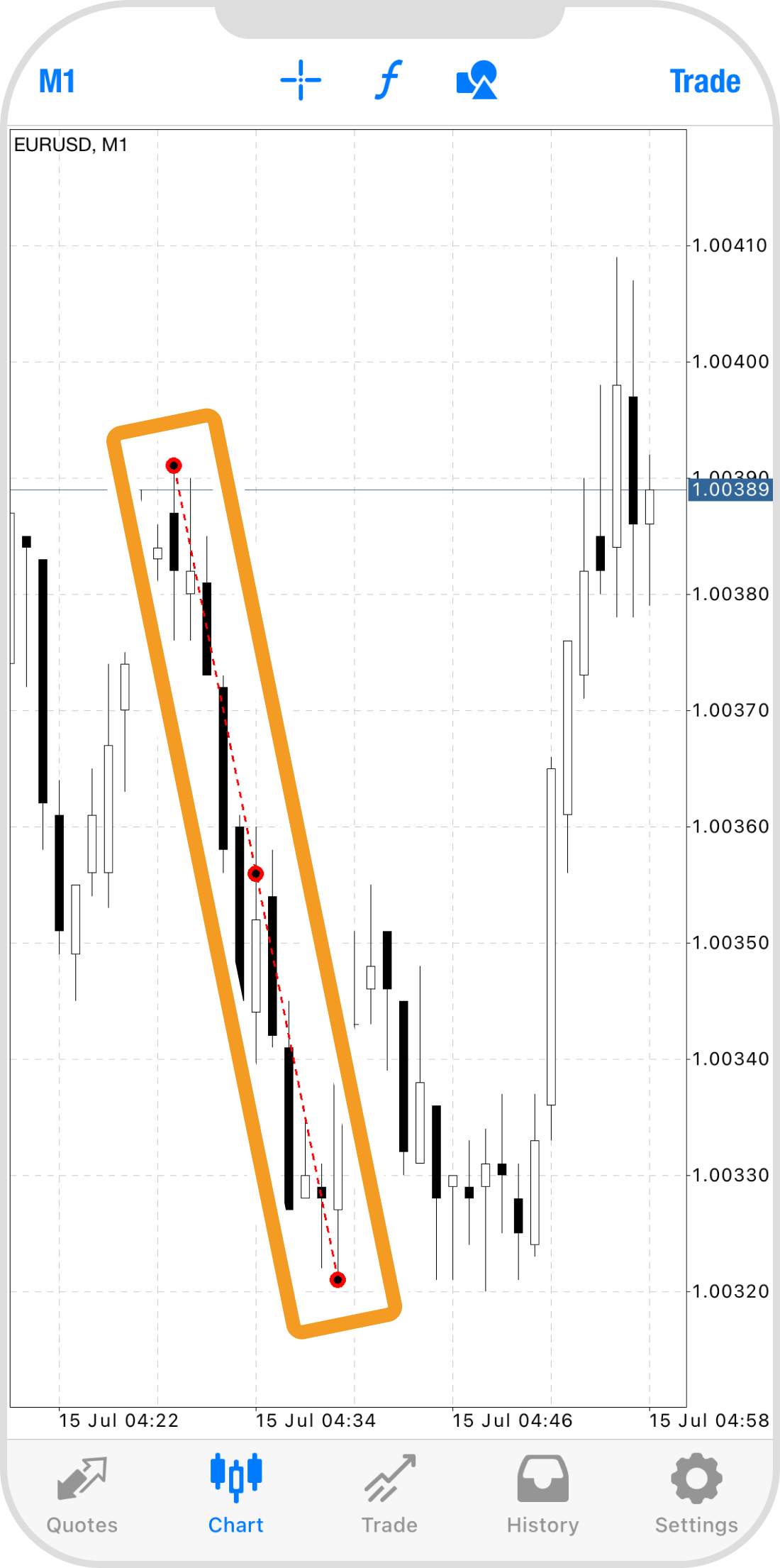Image resolution: width=780 pixels, height=1568 pixels.
Task: Activate the crosshair tool
Action: point(301,80)
